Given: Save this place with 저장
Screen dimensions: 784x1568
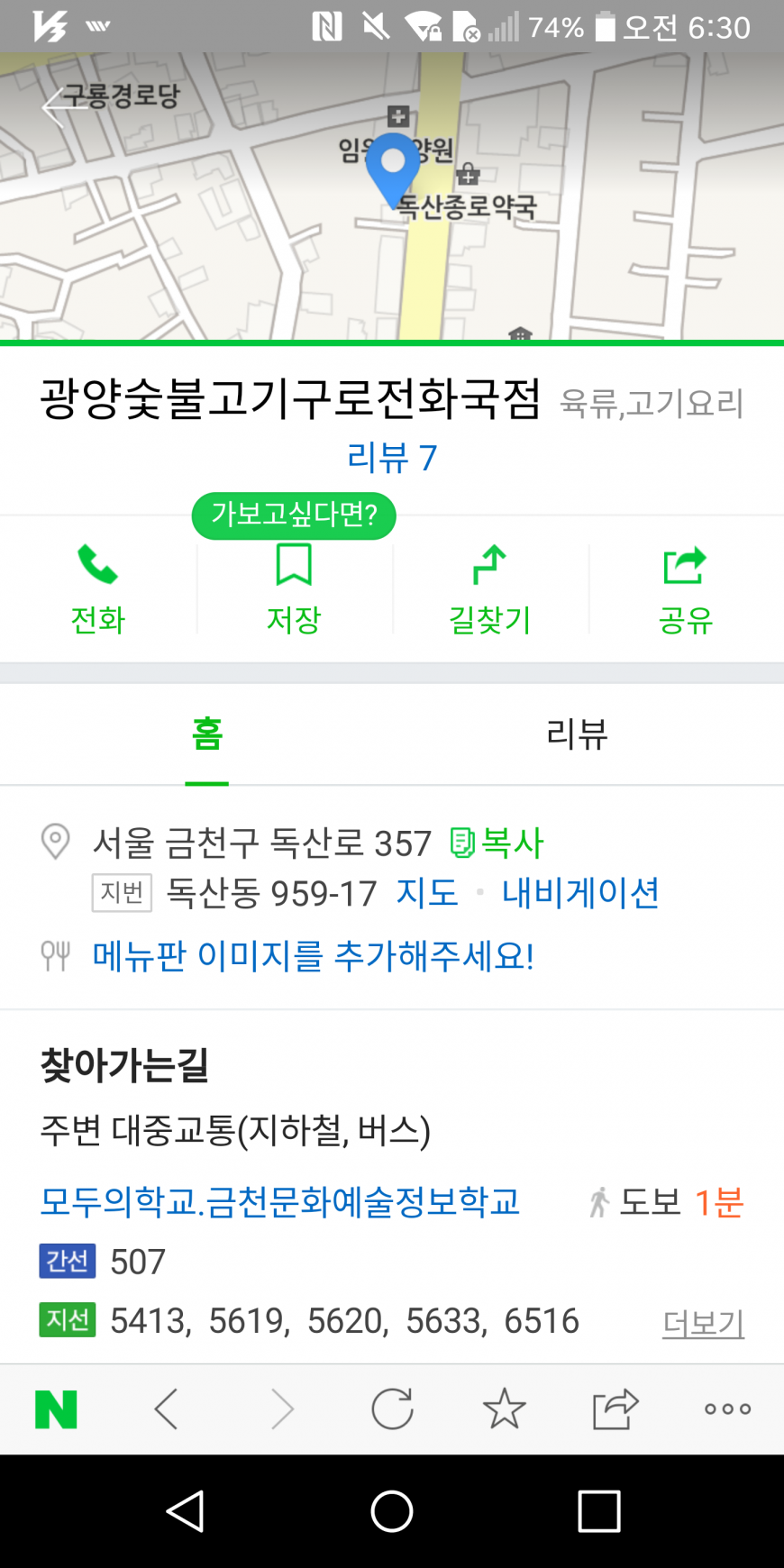Looking at the screenshot, I should point(294,588).
